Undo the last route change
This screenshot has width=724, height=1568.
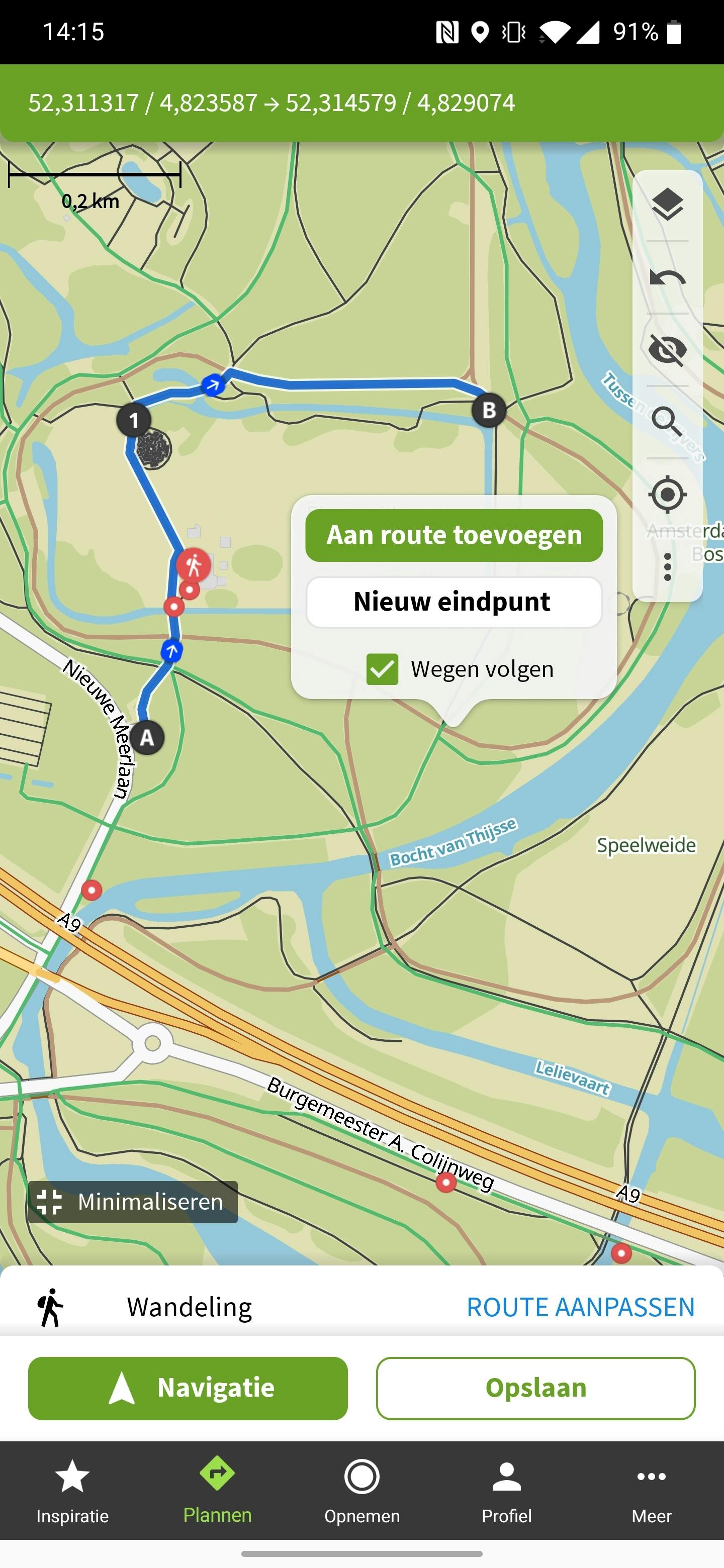(x=667, y=278)
